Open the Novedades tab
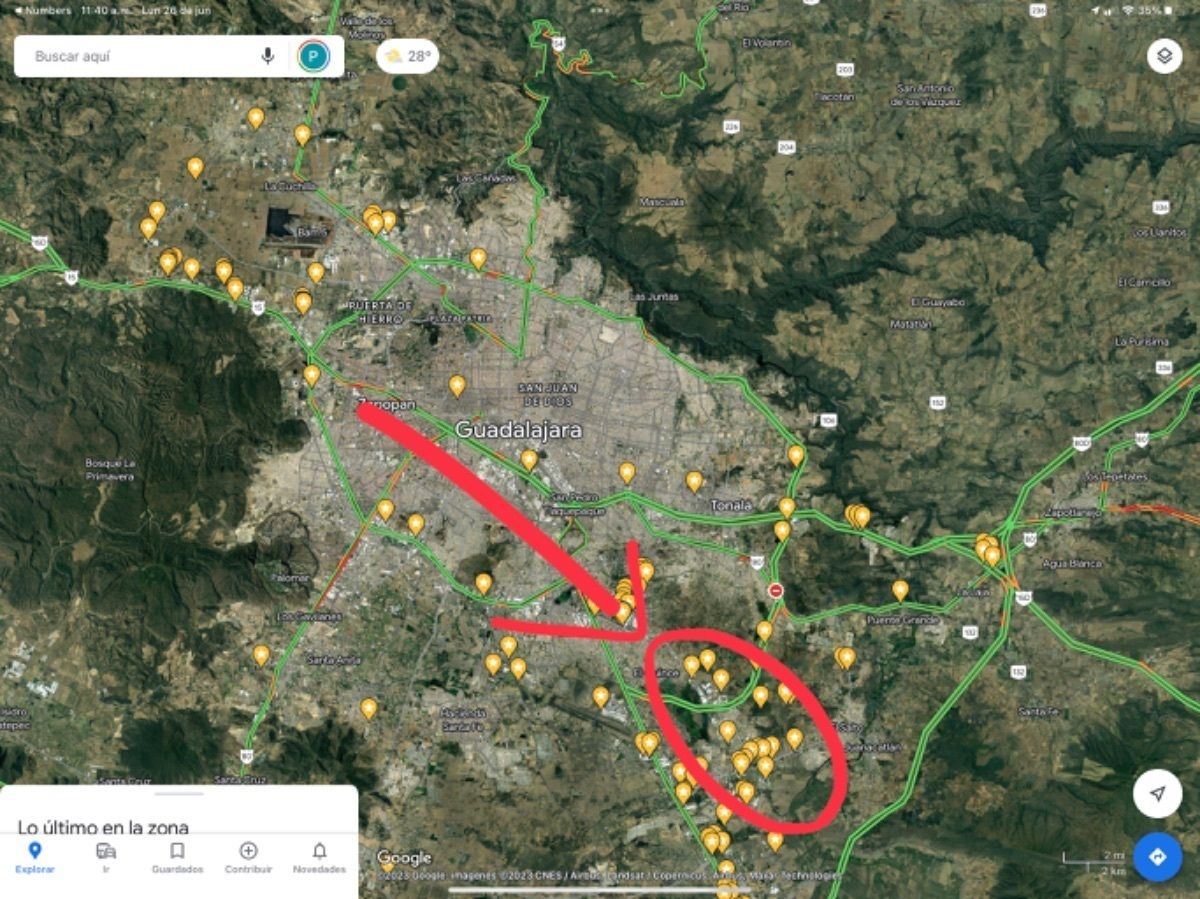Image resolution: width=1200 pixels, height=899 pixels. (319, 857)
